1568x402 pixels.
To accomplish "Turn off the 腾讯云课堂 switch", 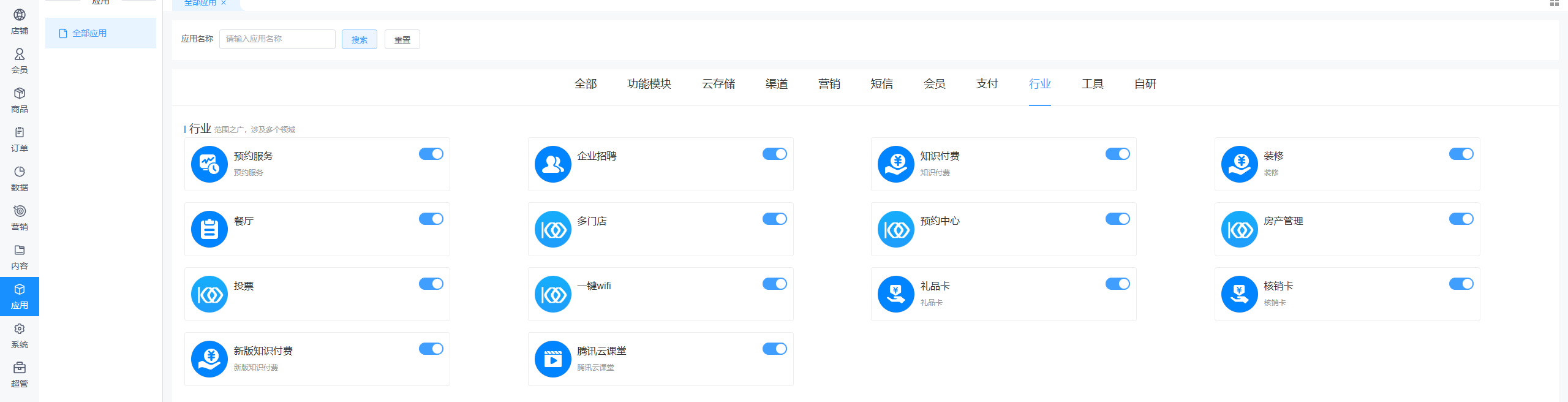I will pos(775,349).
